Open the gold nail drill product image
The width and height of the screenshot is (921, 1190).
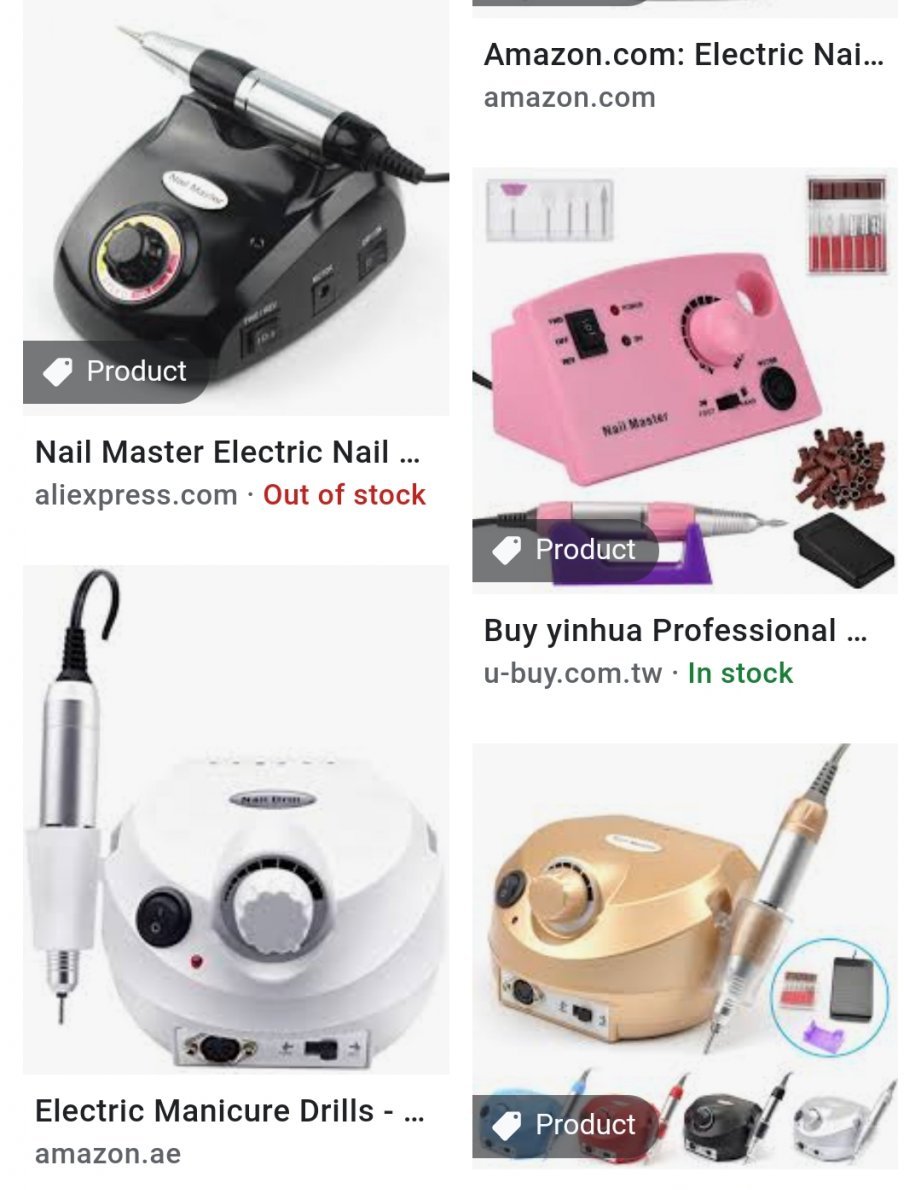[x=684, y=956]
